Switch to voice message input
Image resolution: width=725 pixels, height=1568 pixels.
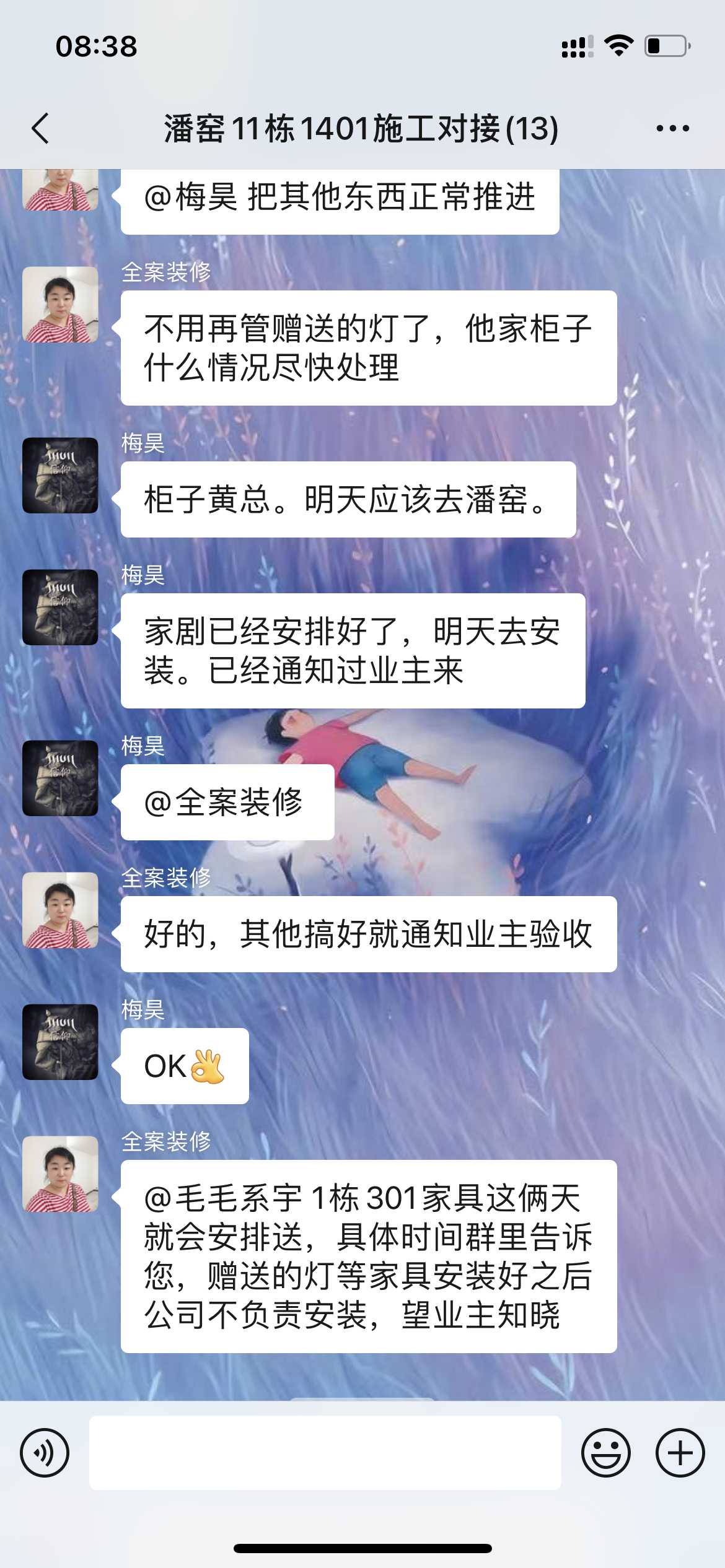[45, 1452]
